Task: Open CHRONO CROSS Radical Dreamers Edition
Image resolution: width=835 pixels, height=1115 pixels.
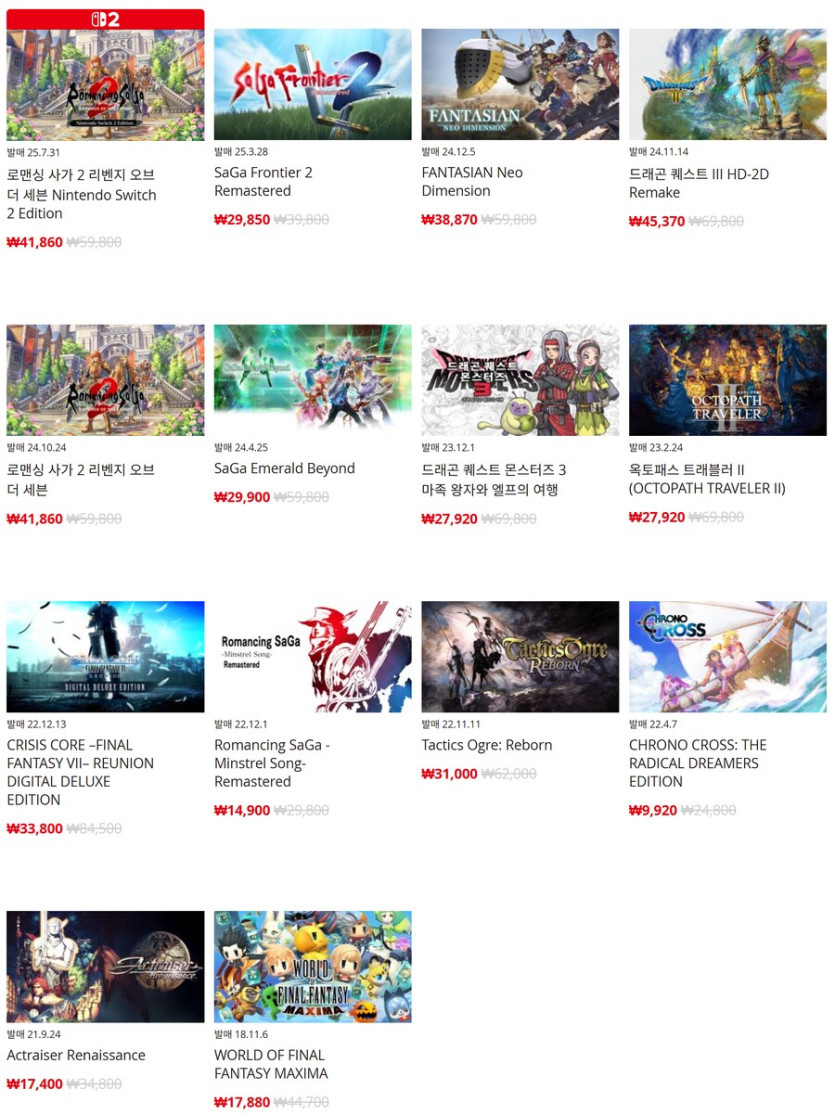Action: point(727,657)
